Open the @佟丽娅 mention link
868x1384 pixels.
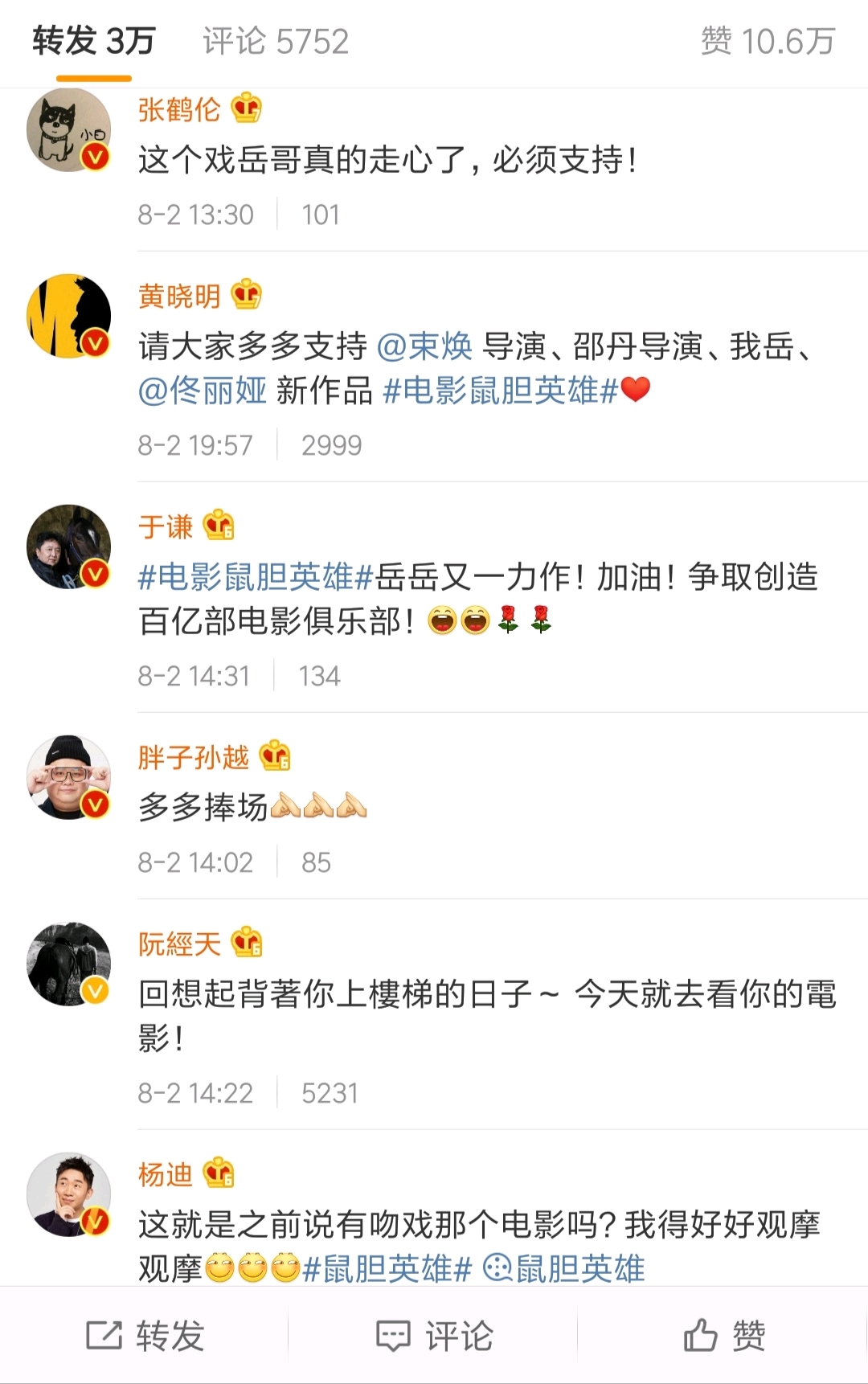pyautogui.click(x=203, y=391)
